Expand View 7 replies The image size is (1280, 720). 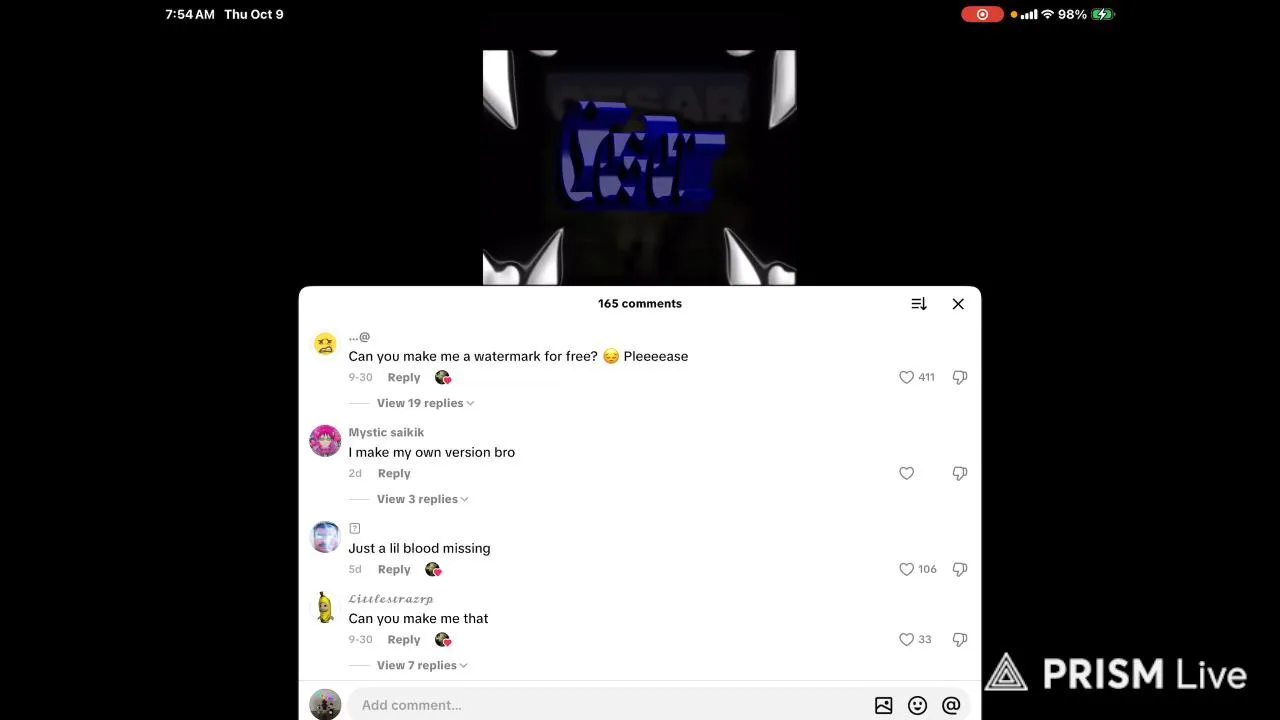pyautogui.click(x=422, y=665)
